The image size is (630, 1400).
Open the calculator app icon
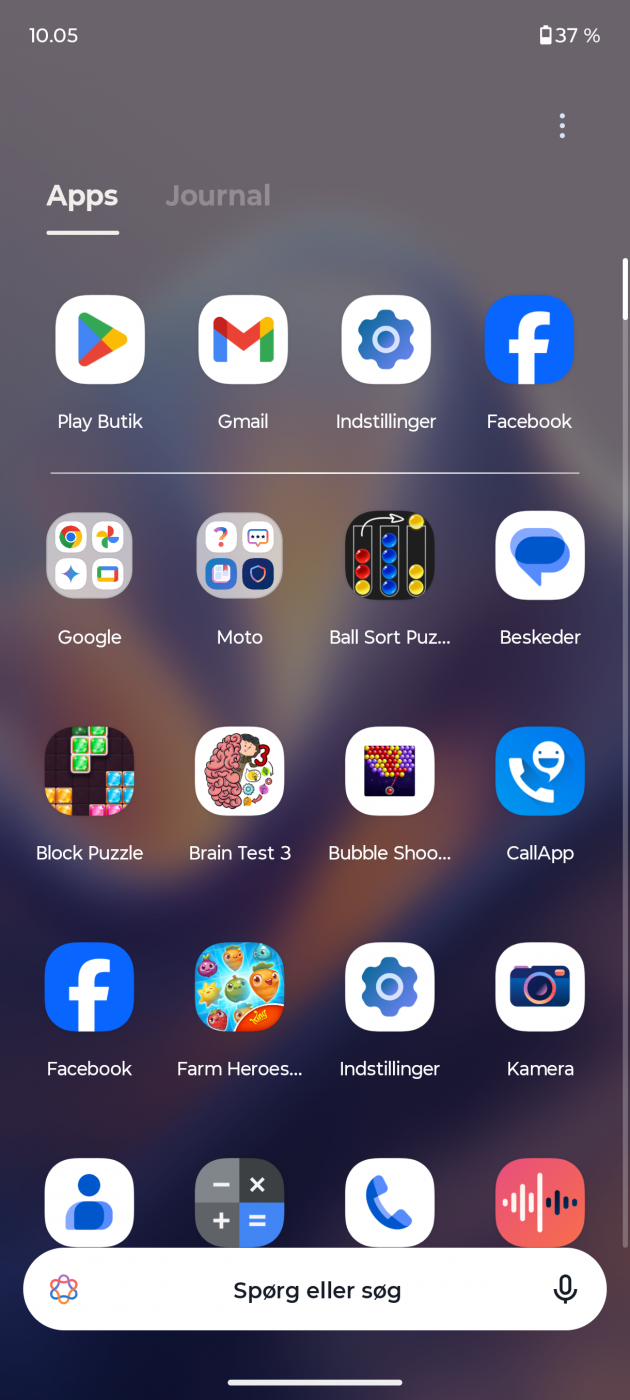[x=240, y=1202]
